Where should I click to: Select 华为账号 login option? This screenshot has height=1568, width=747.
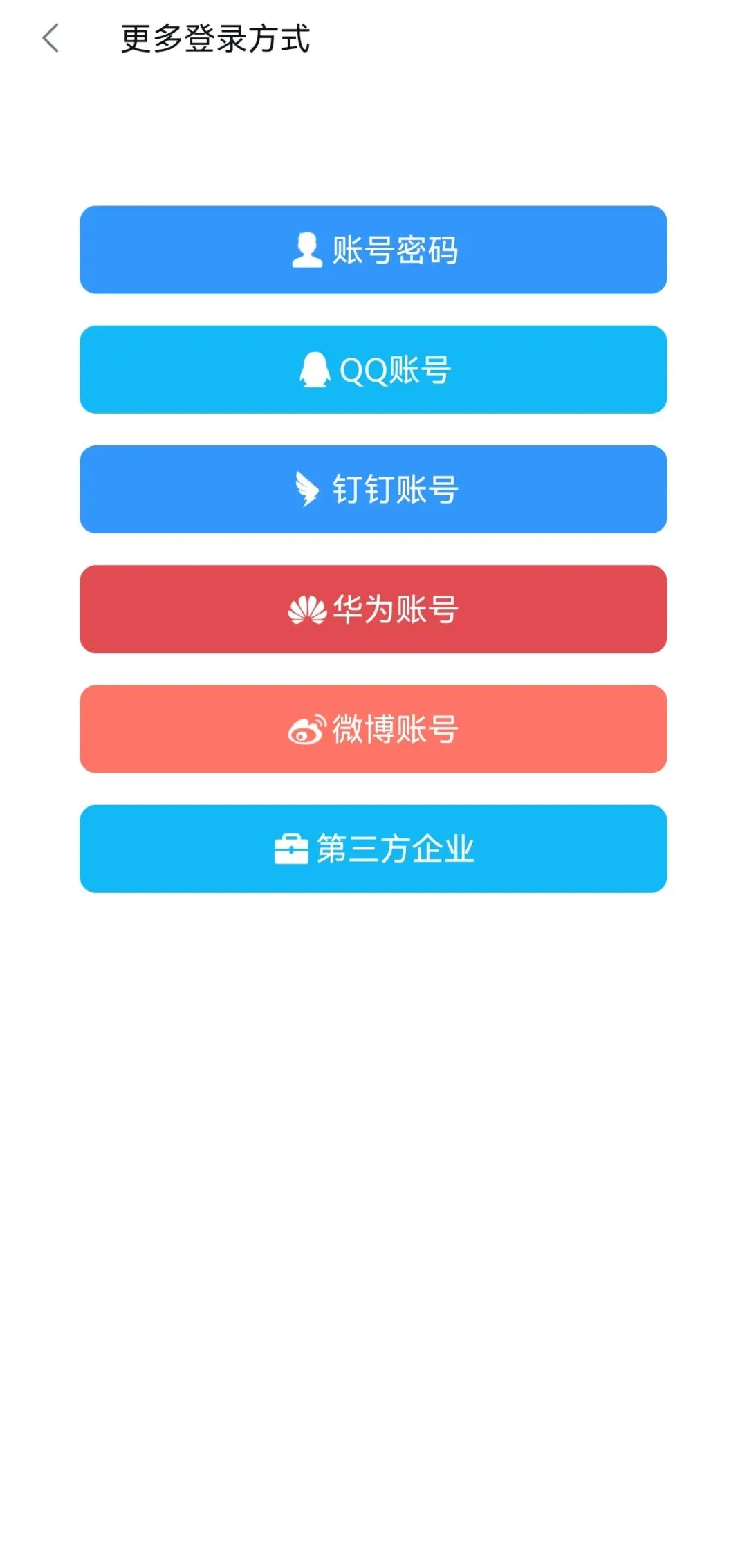[373, 609]
